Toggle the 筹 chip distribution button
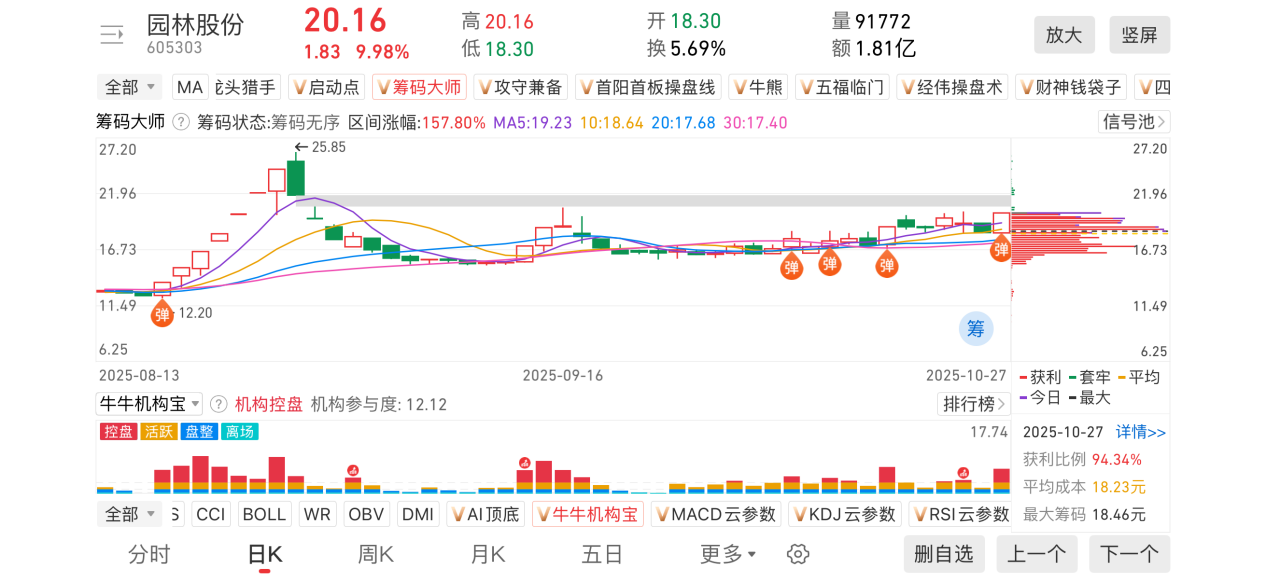 pos(976,328)
